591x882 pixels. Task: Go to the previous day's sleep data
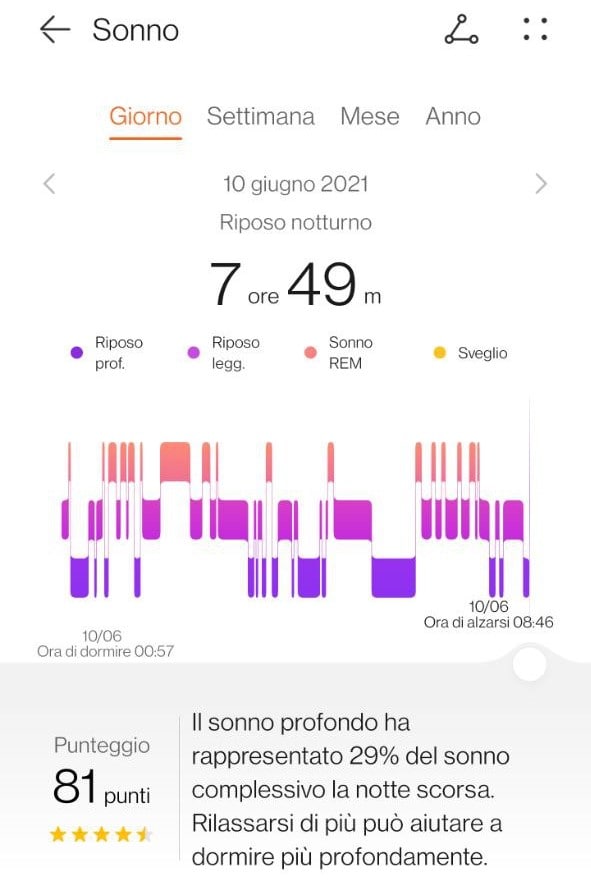coord(49,183)
